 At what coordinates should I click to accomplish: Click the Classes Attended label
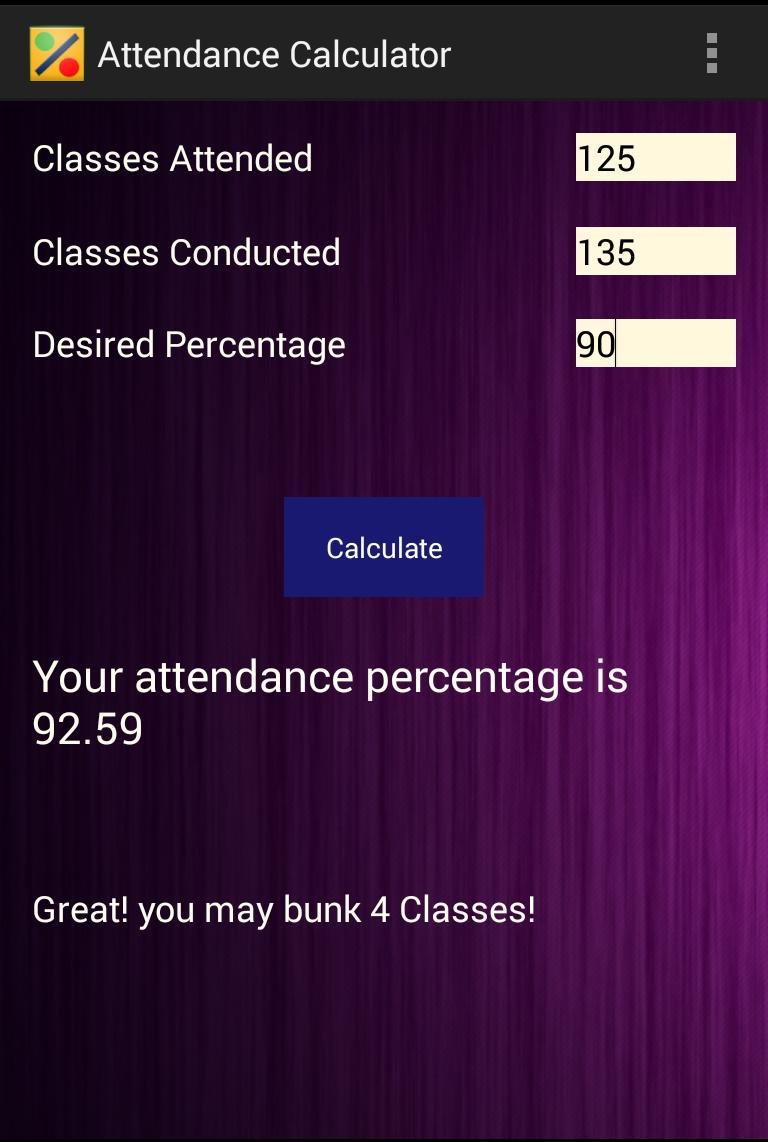tap(172, 158)
